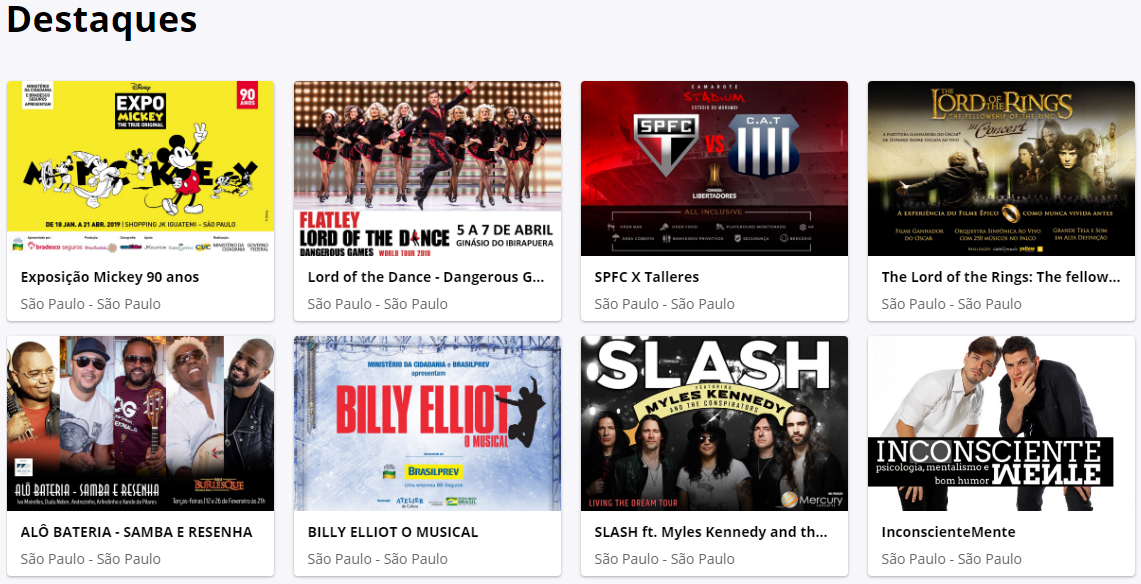Open The Lord of the Rings concert card
Screen dimensions: 1141x584
pos(1001,200)
